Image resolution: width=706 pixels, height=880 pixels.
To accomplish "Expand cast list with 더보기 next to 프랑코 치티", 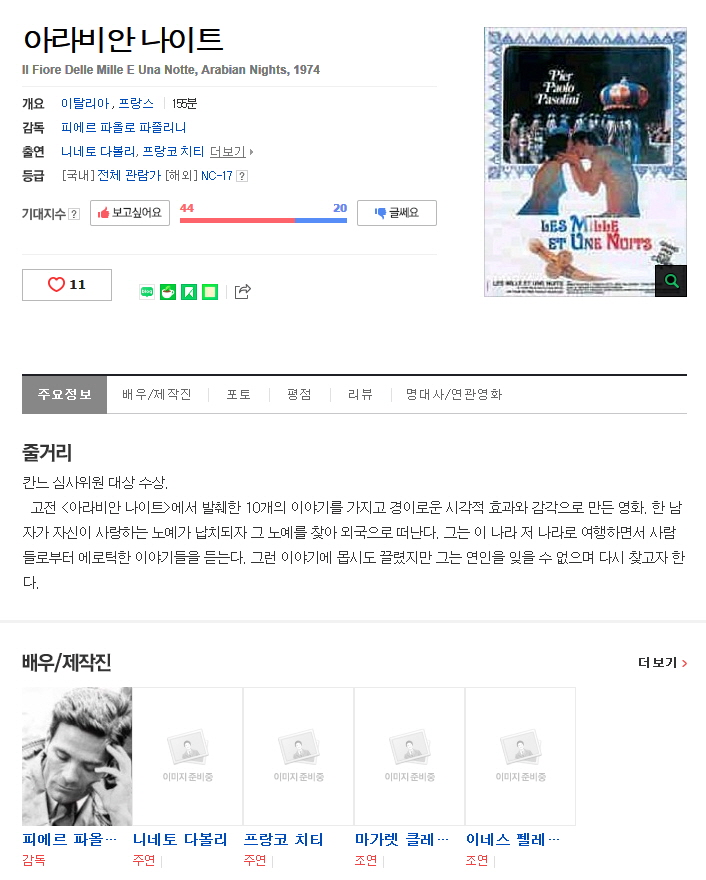I will coord(231,152).
